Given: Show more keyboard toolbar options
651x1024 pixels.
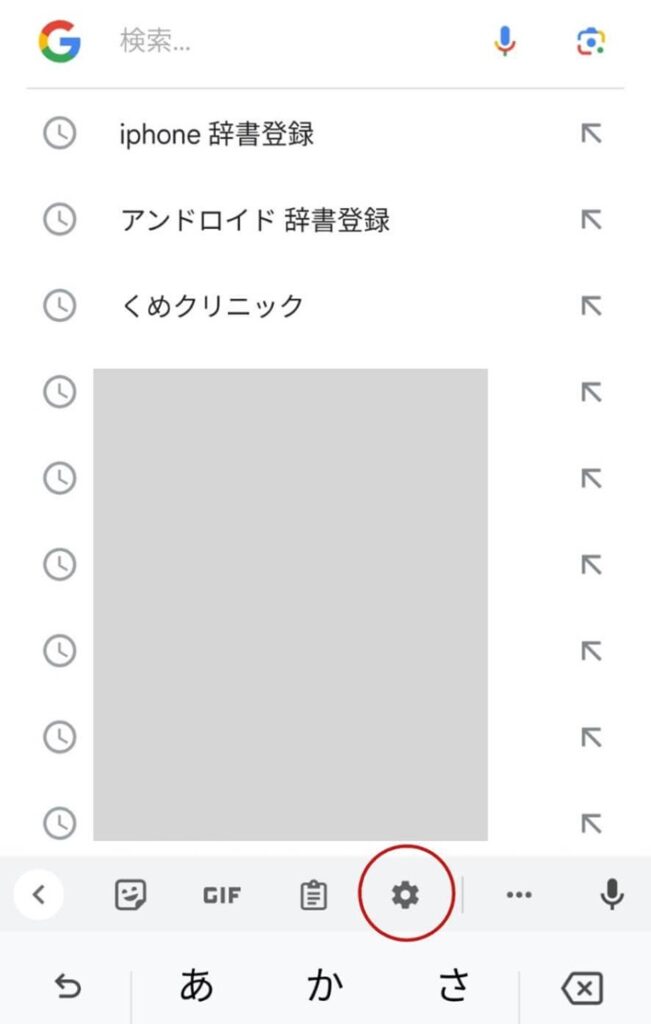Looking at the screenshot, I should click(x=519, y=895).
